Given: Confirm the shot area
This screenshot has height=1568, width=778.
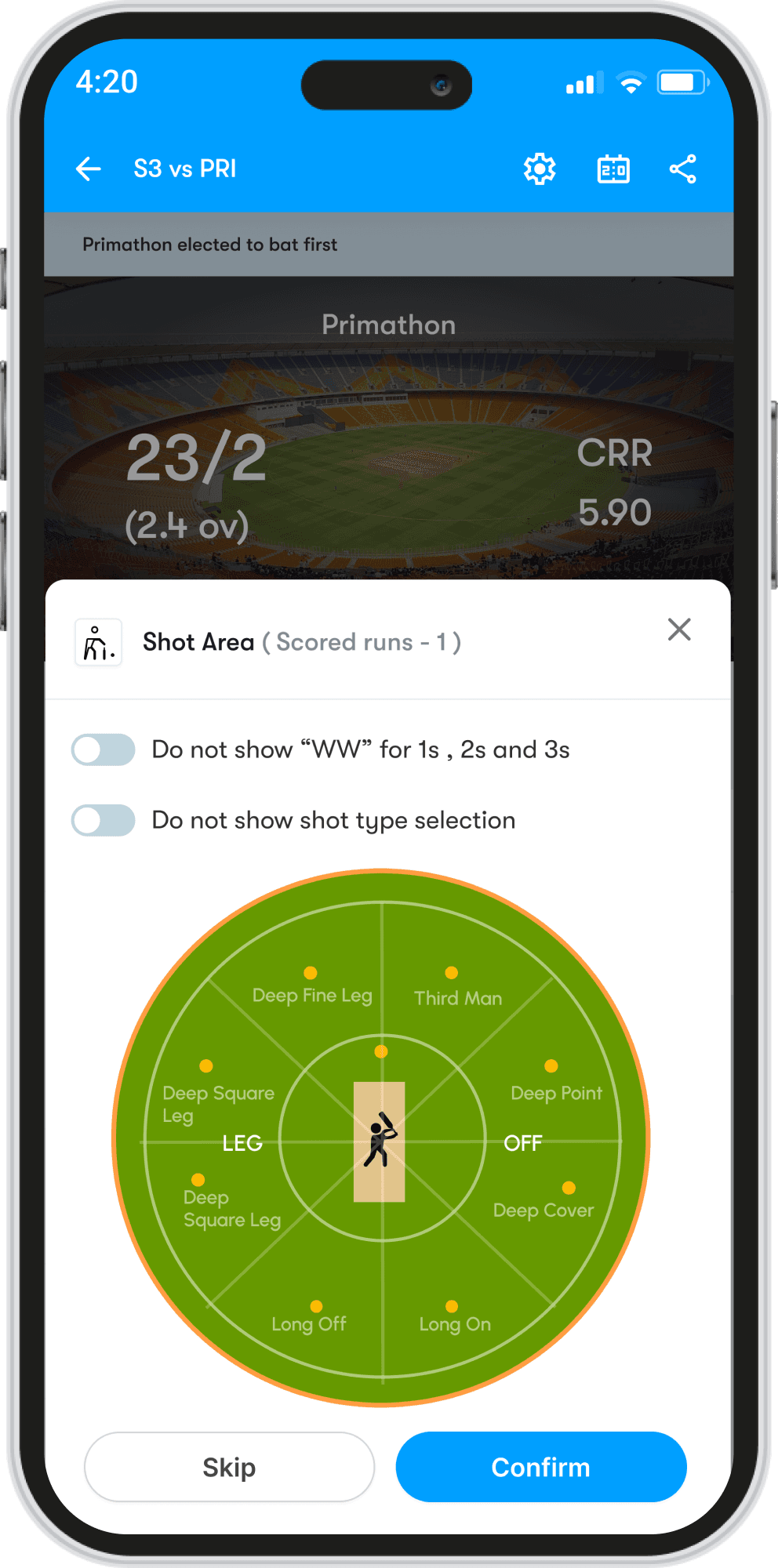Looking at the screenshot, I should coord(541,1467).
